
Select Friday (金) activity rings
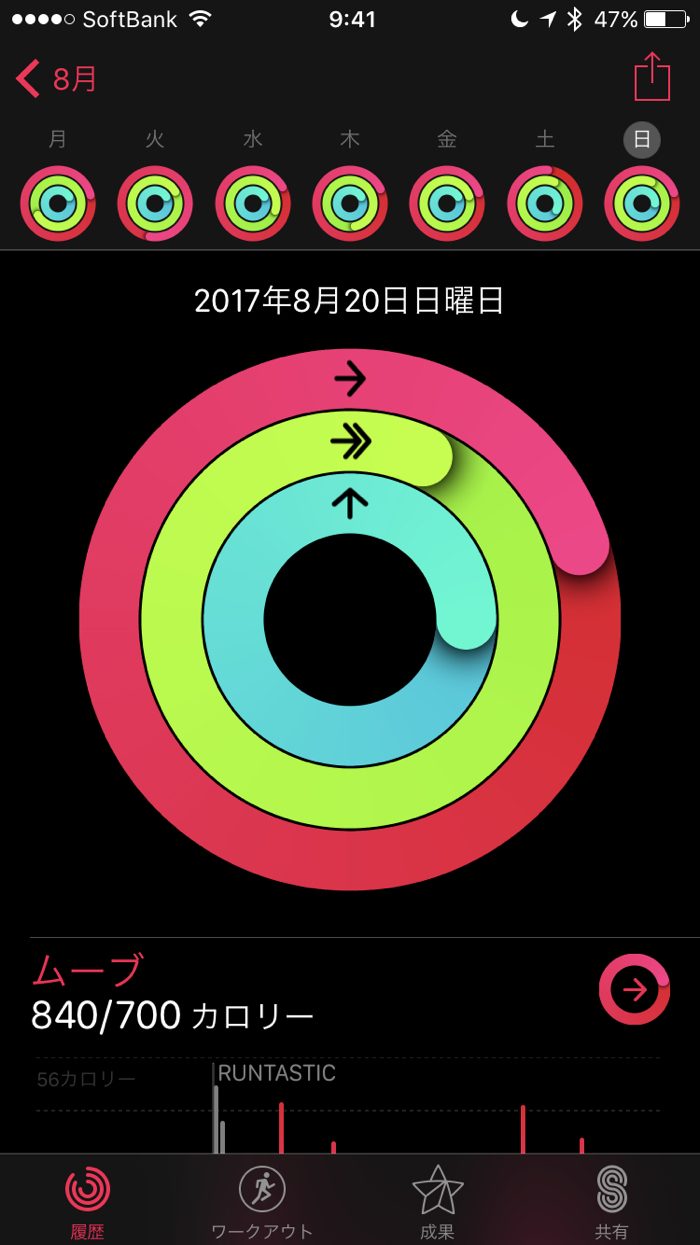point(447,203)
